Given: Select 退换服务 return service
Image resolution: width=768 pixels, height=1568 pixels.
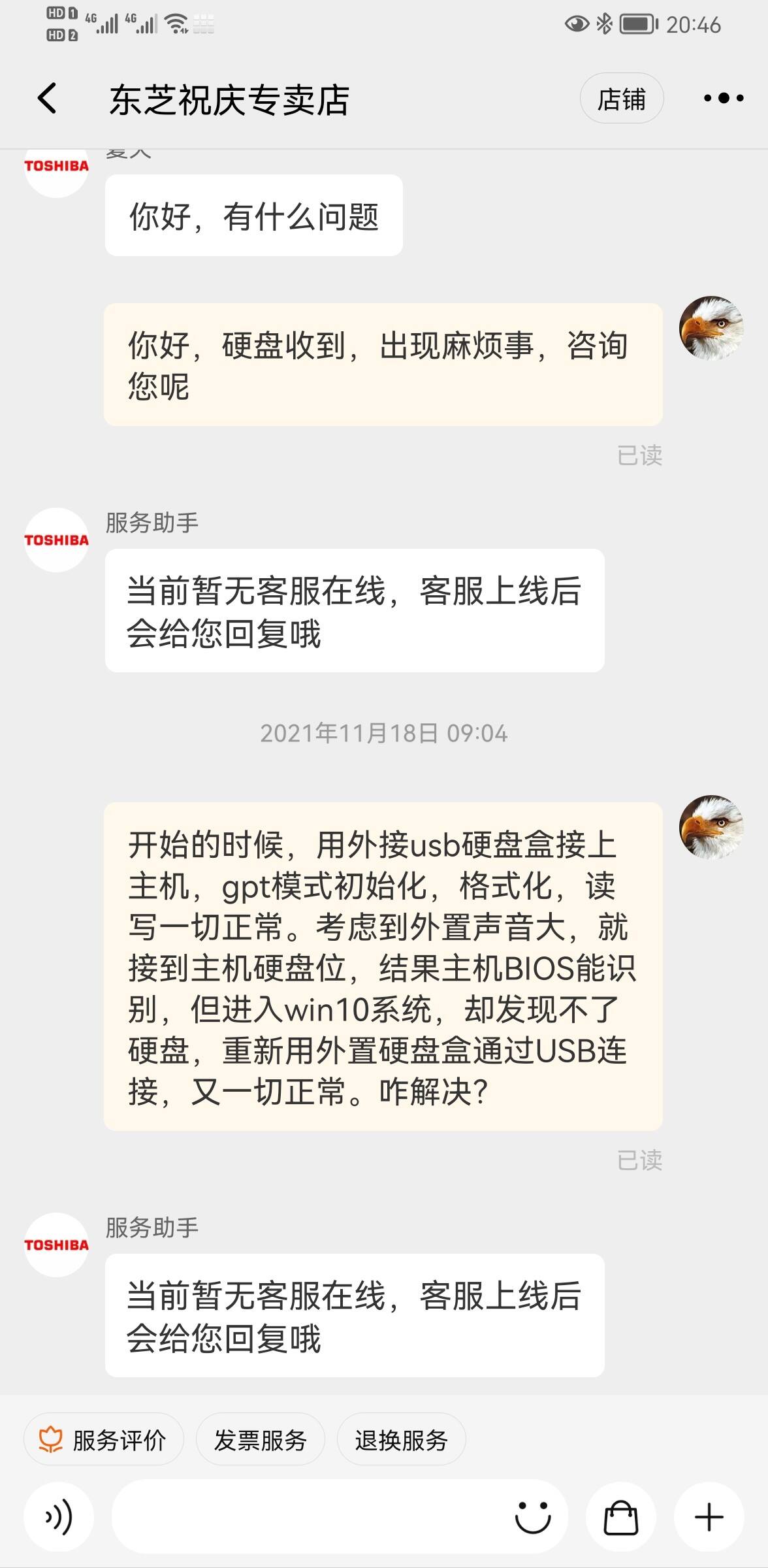Looking at the screenshot, I should click(x=401, y=1440).
